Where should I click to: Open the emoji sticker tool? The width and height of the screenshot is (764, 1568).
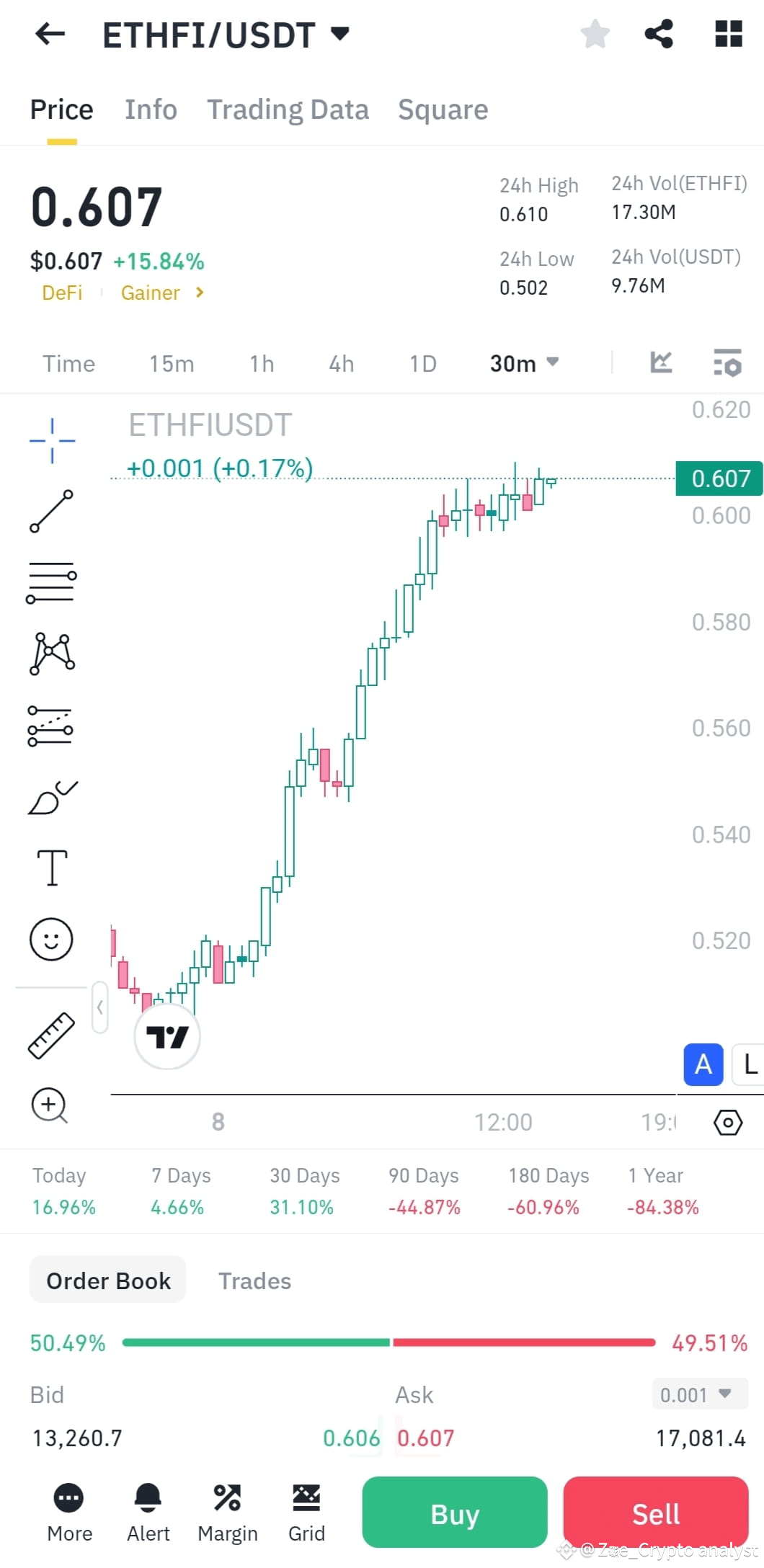50,939
